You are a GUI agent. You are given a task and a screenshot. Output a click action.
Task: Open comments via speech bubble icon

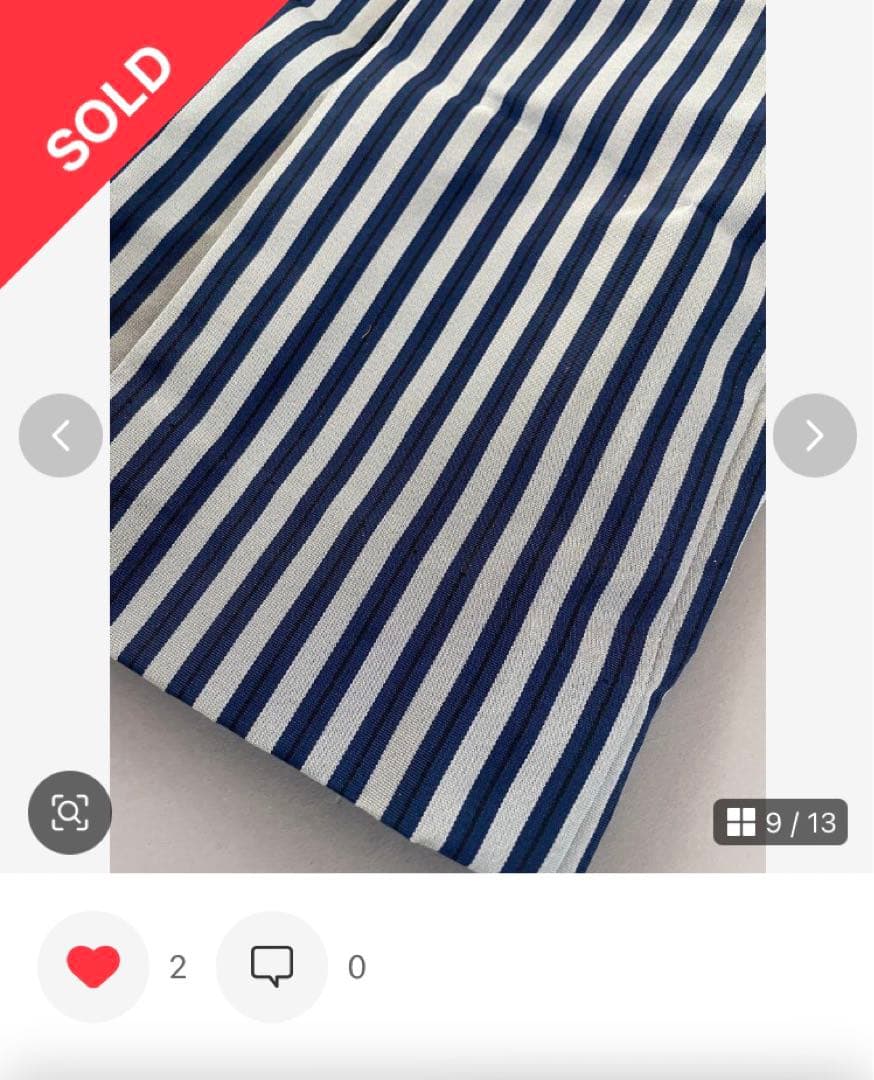click(269, 966)
